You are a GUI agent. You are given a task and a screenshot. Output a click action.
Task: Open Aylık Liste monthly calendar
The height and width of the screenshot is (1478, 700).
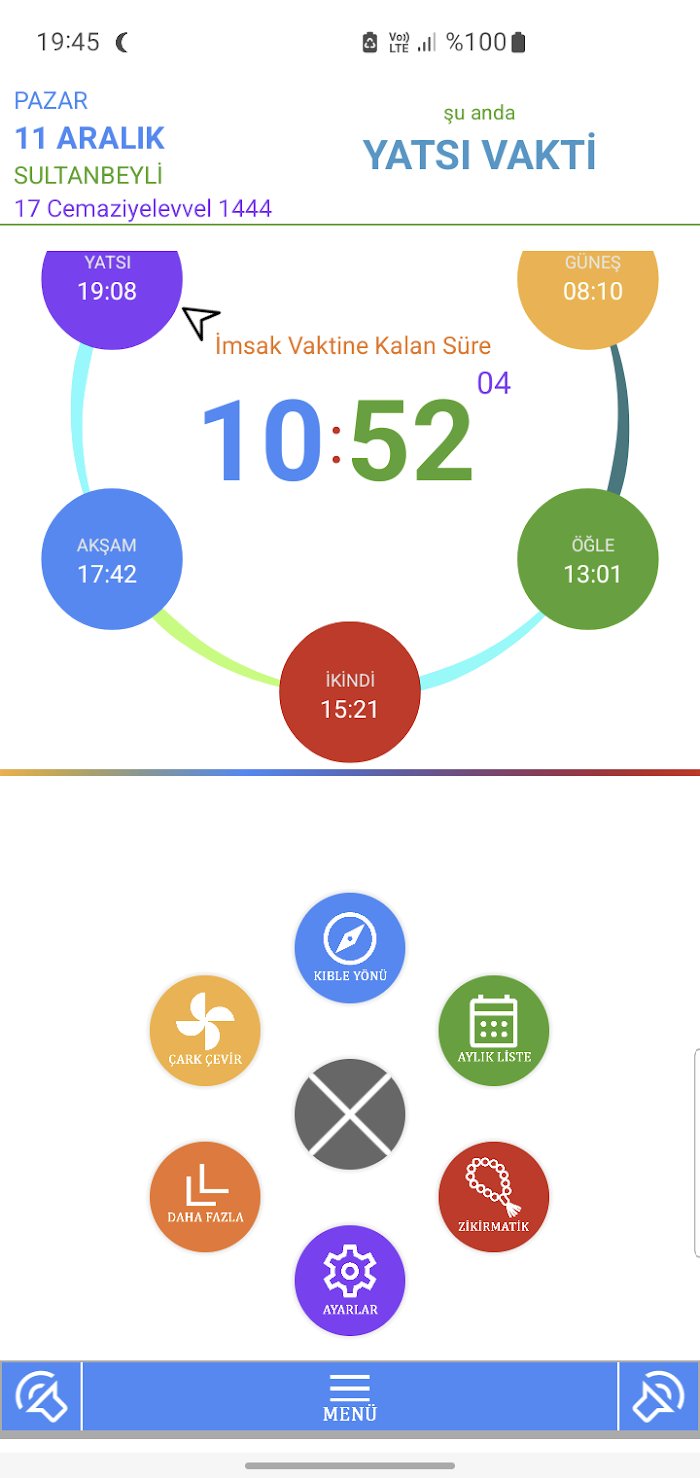[494, 1030]
